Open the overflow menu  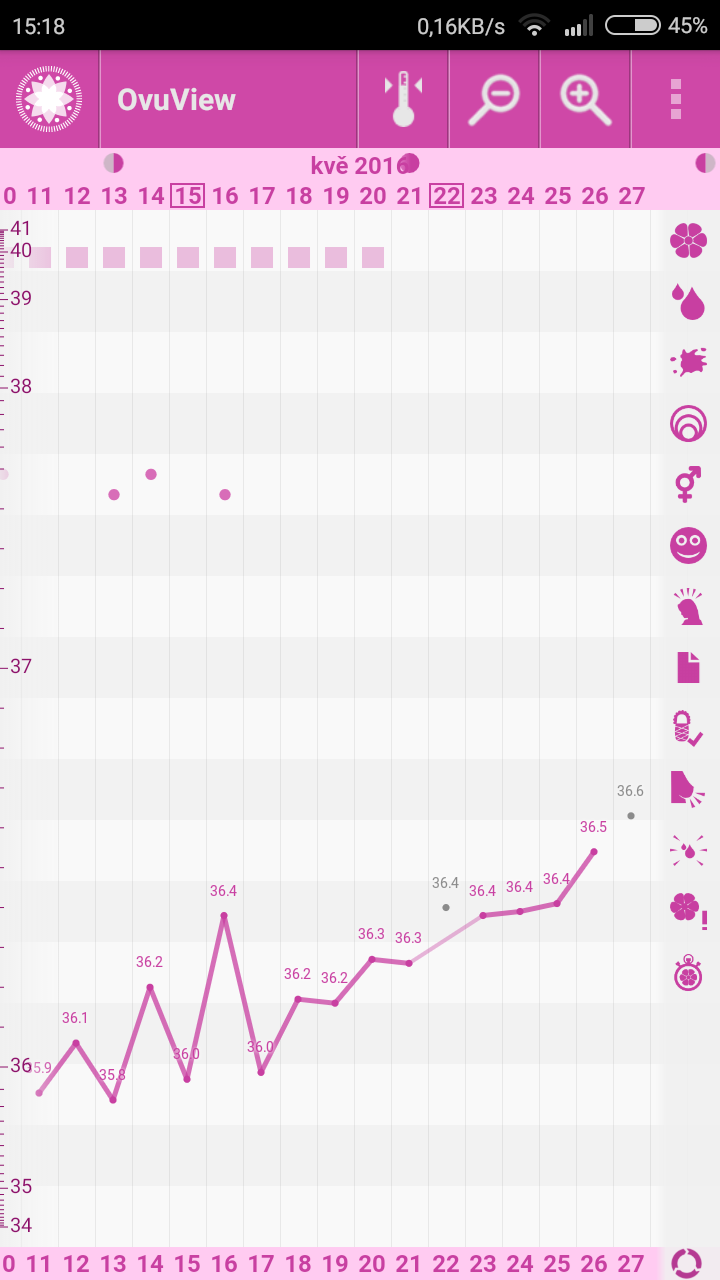point(676,99)
